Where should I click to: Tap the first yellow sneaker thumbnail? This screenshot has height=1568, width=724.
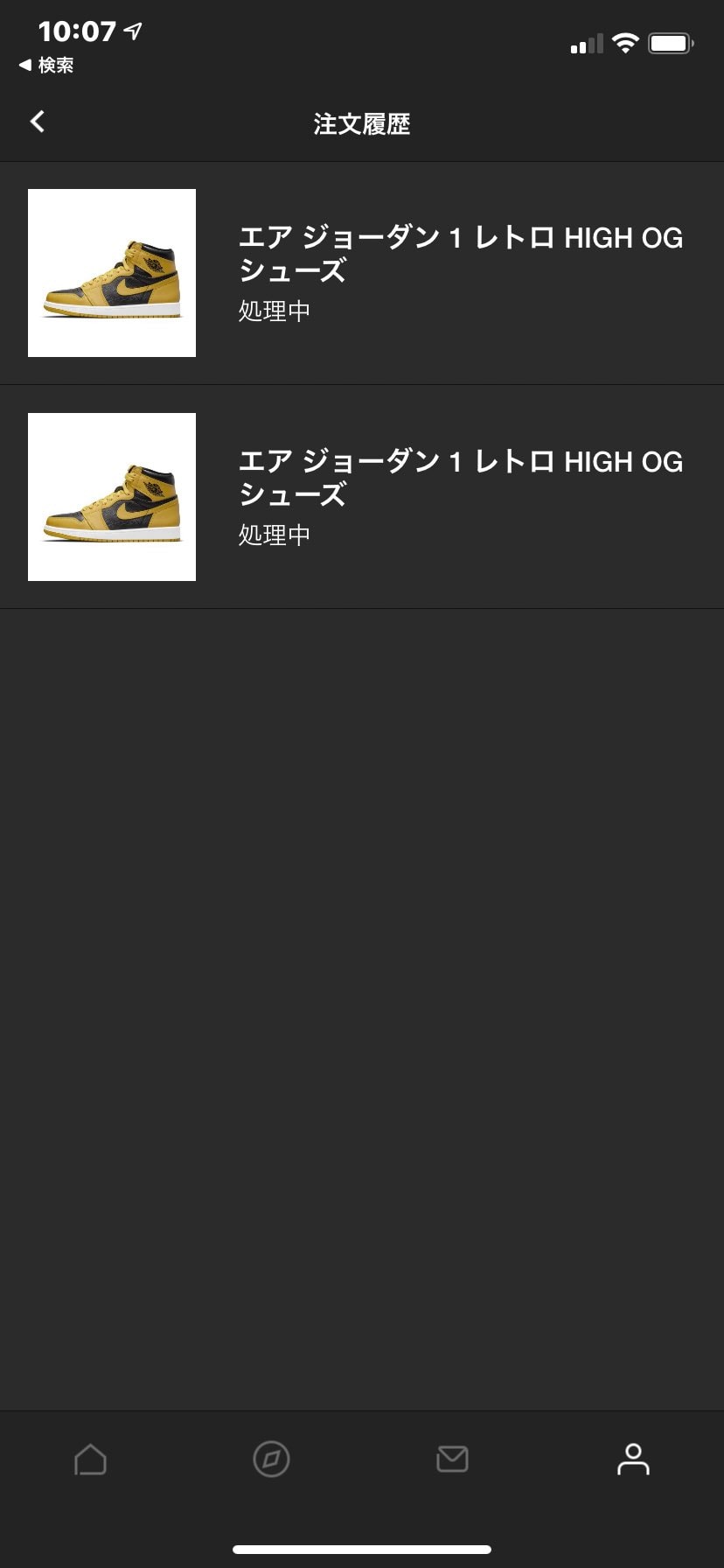(112, 273)
